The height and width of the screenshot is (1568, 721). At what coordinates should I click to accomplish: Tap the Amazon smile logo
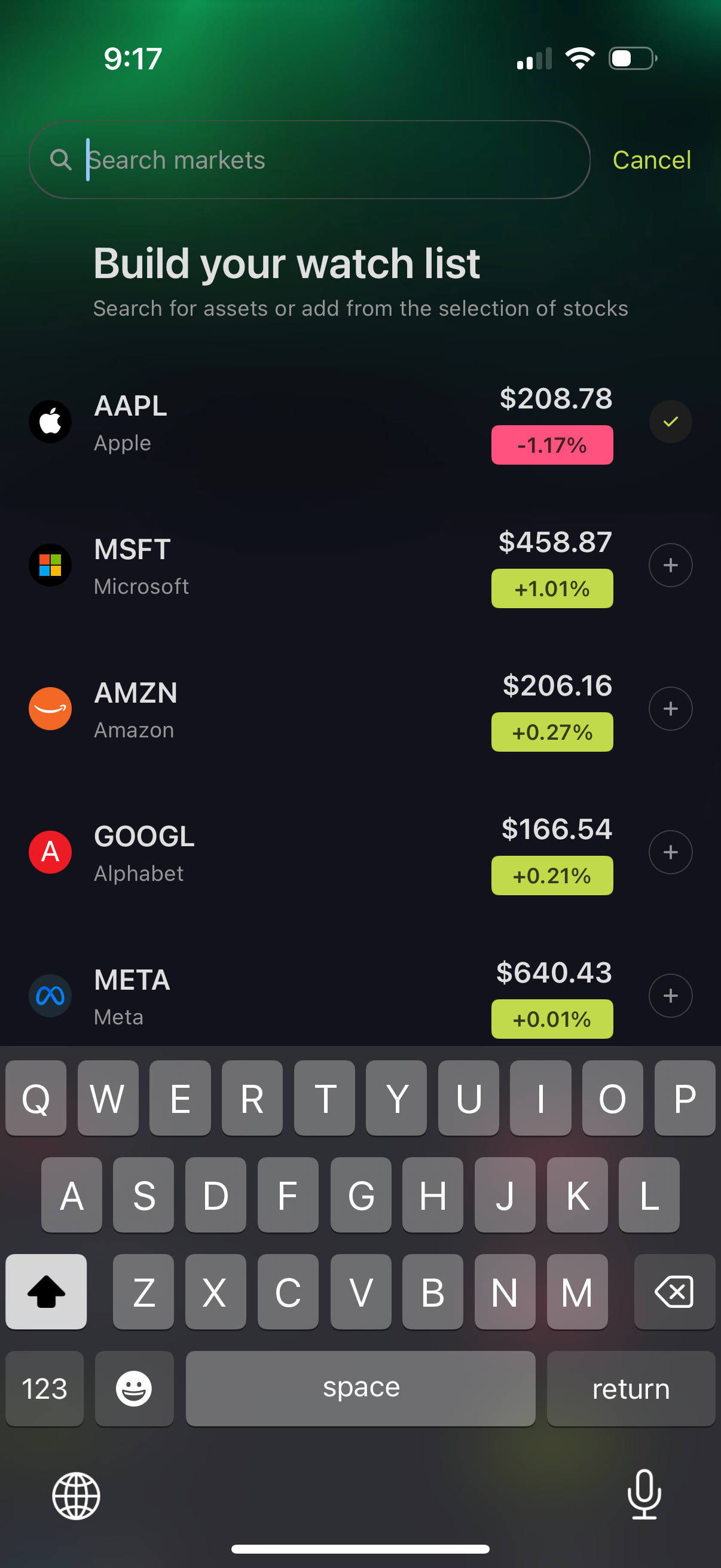(50, 708)
